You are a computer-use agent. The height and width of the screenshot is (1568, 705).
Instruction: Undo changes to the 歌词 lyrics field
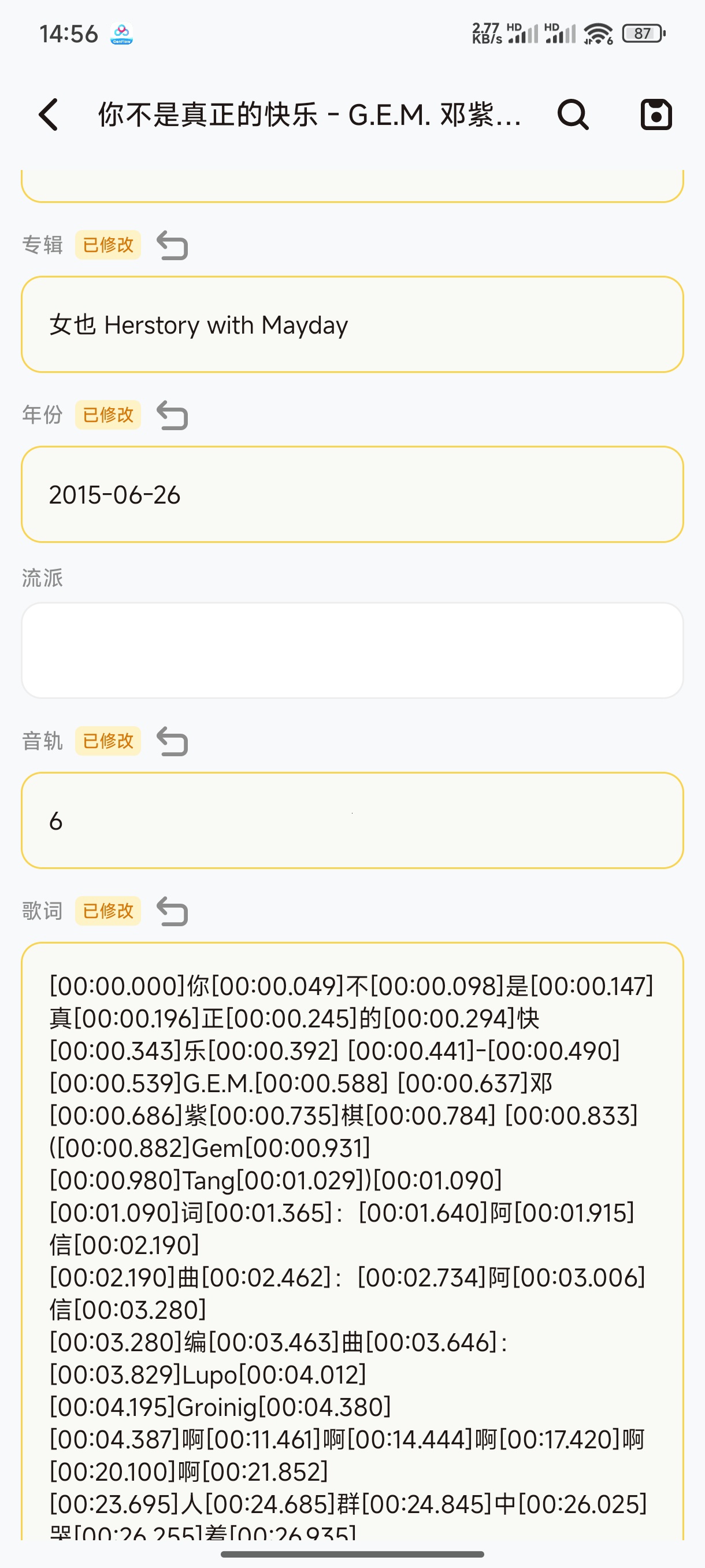click(173, 911)
